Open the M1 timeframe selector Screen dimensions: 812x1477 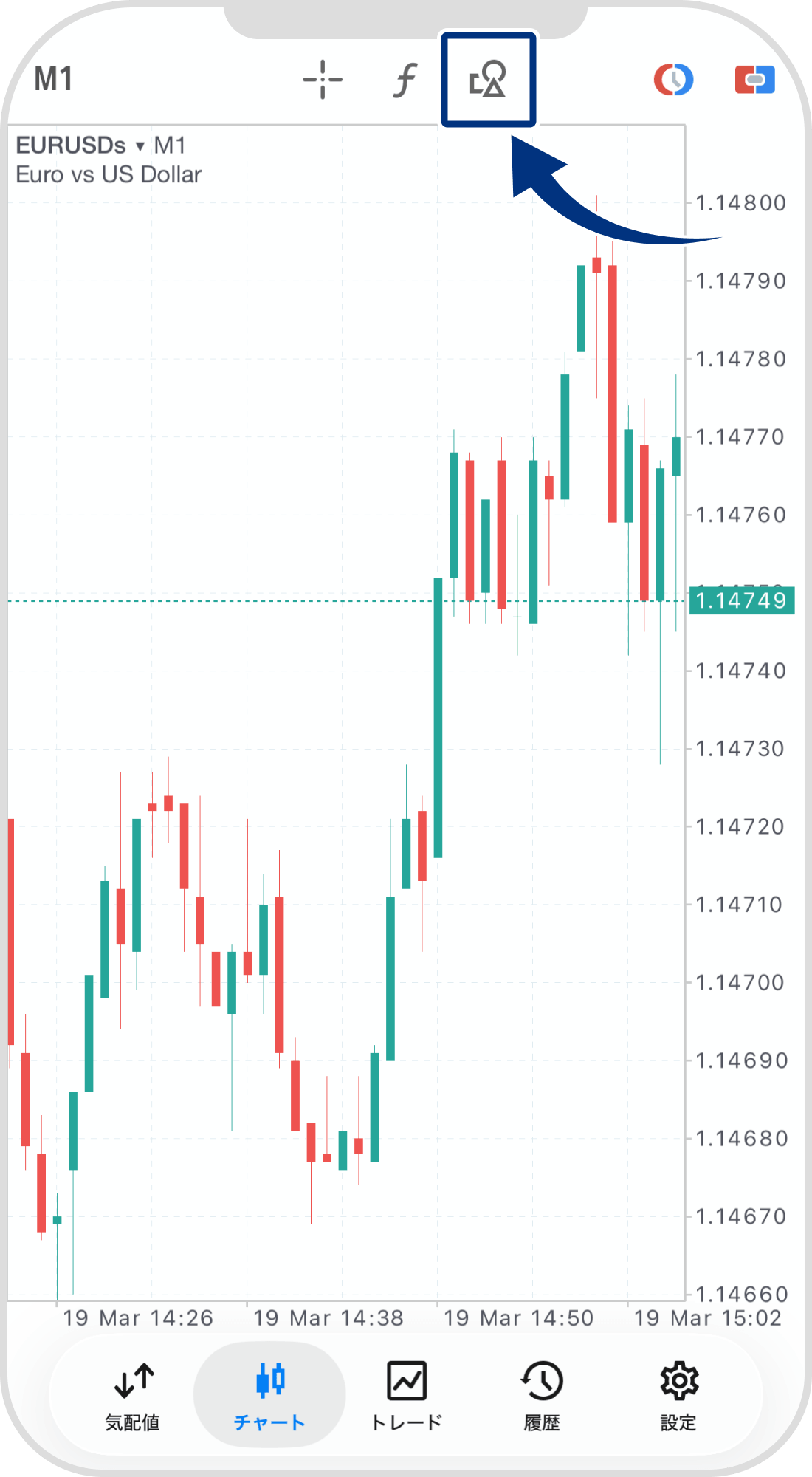(x=53, y=79)
